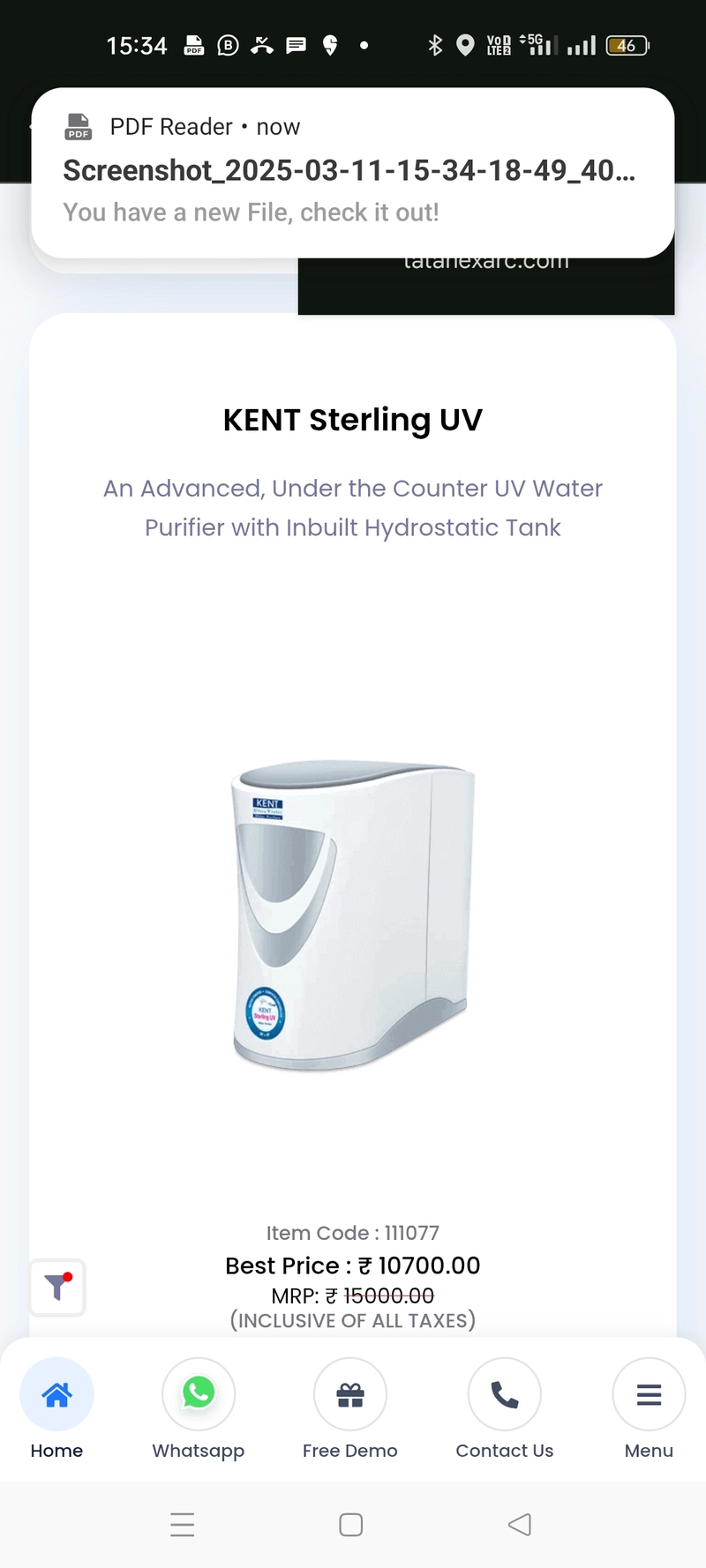The image size is (706, 1568).
Task: Chat via Whatsapp button
Action: pos(199,1409)
